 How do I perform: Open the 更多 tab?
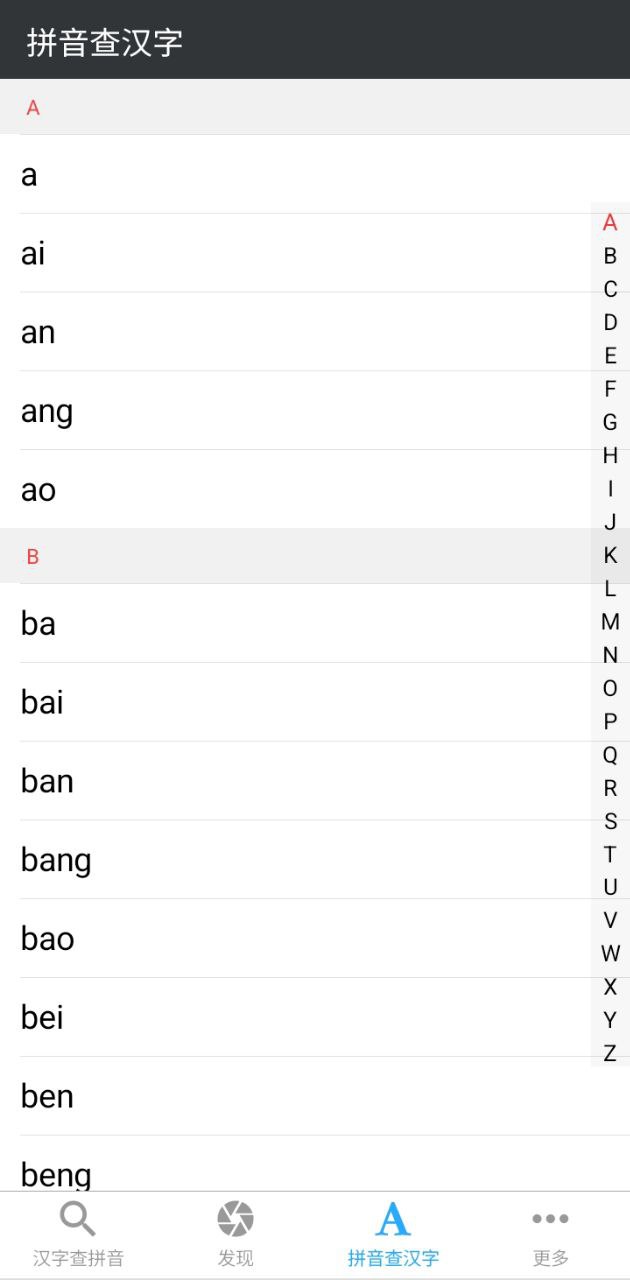click(x=550, y=1235)
